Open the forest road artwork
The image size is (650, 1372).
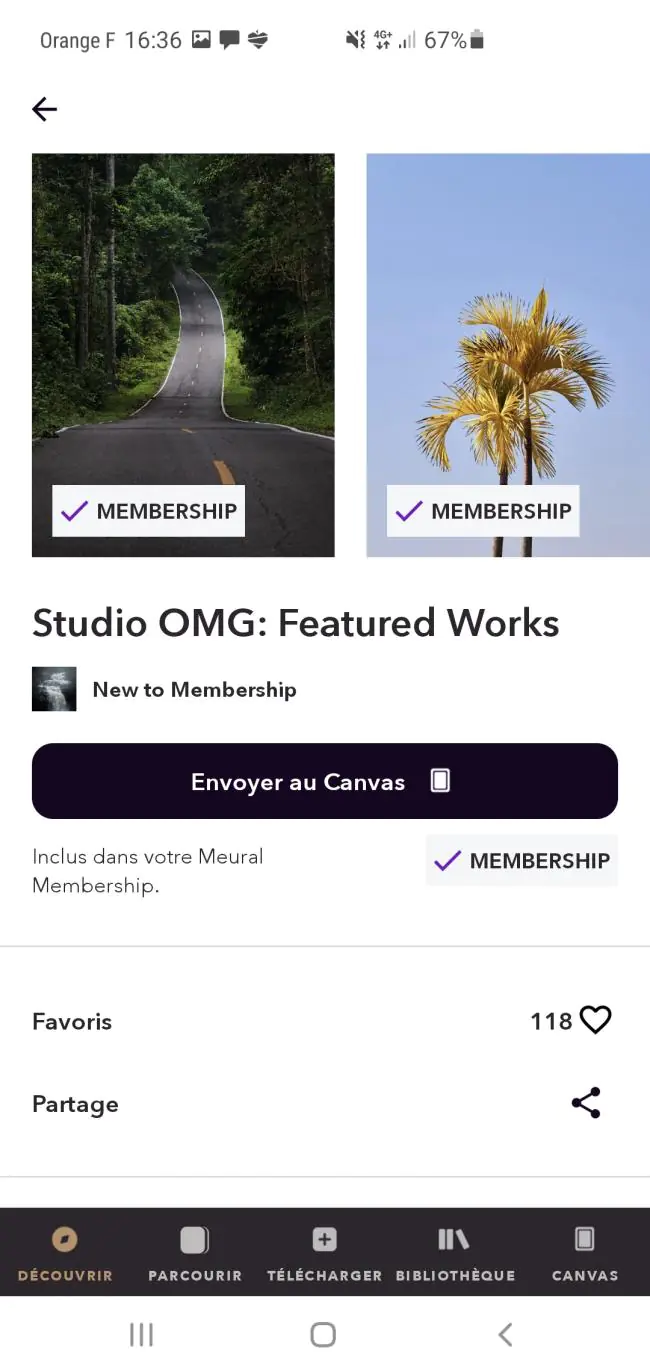[183, 355]
